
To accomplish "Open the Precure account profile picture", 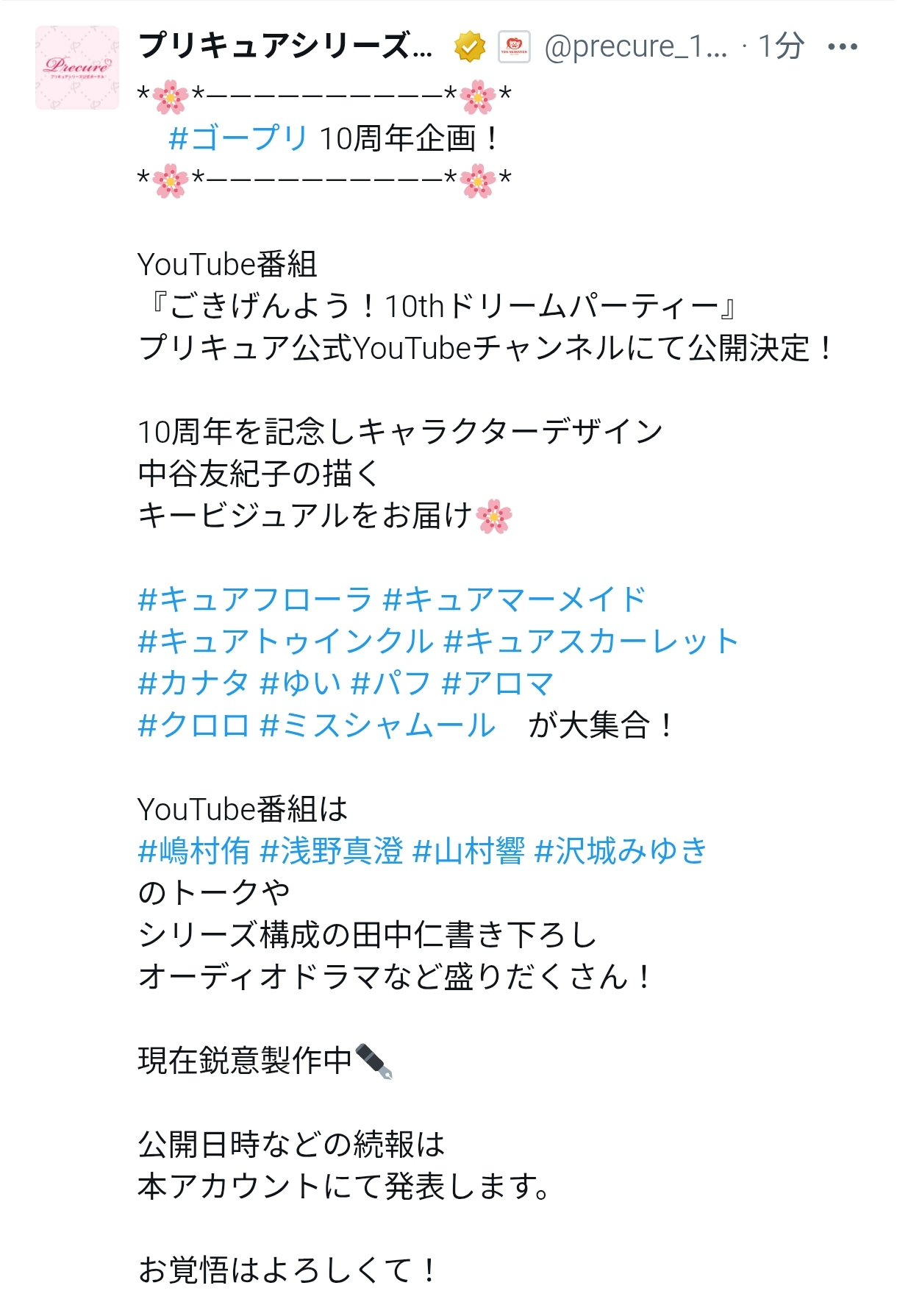I will (77, 68).
